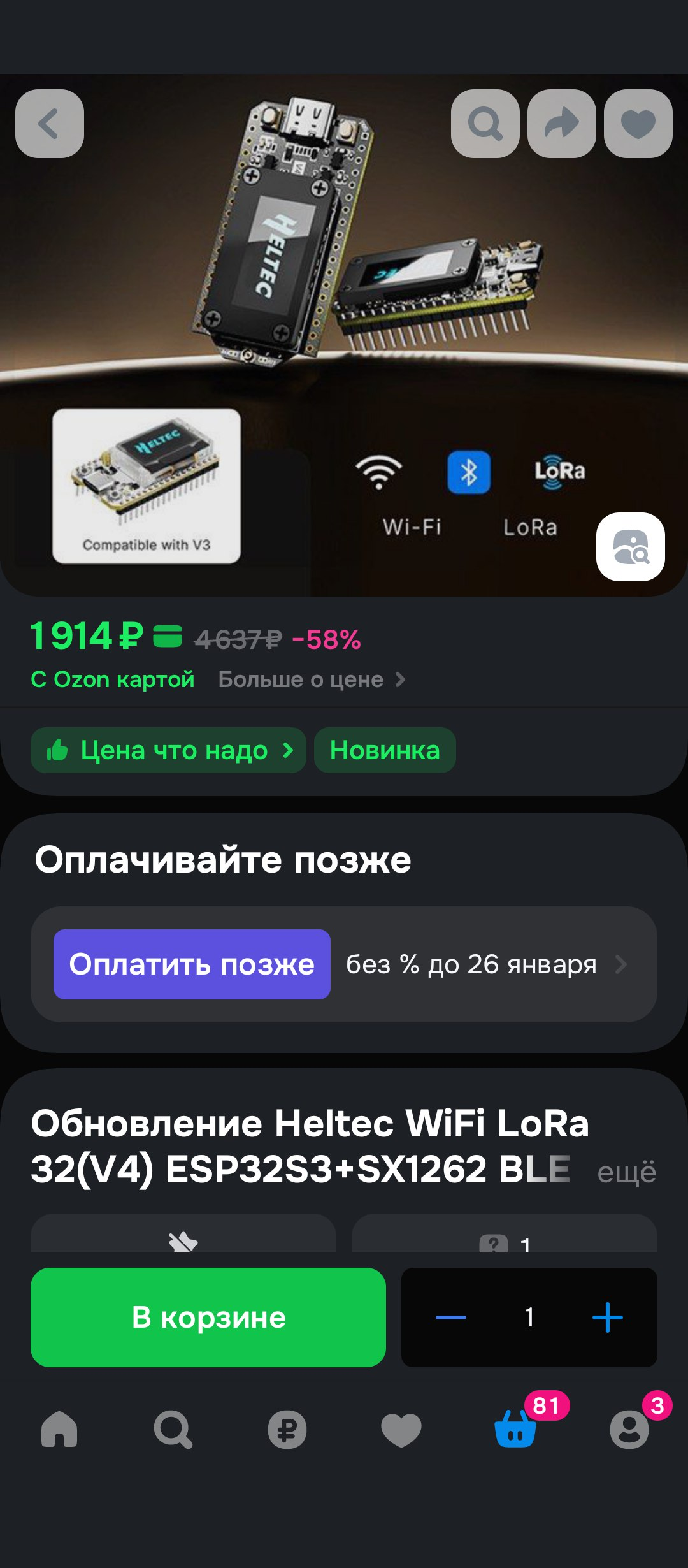The width and height of the screenshot is (688, 1568).
Task: Switch to the Home tab
Action: pyautogui.click(x=59, y=1430)
